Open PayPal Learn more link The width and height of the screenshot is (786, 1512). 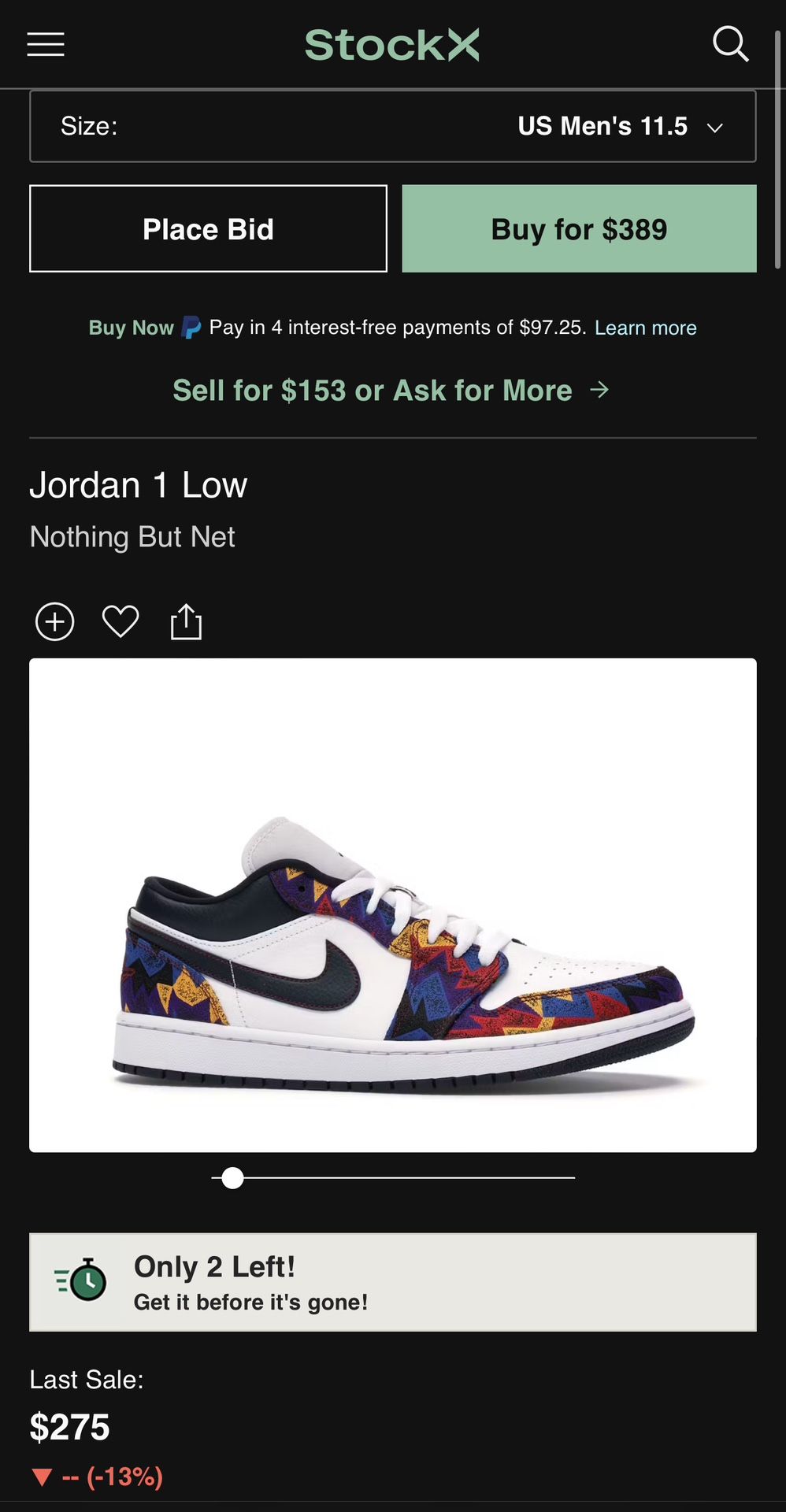tap(645, 328)
